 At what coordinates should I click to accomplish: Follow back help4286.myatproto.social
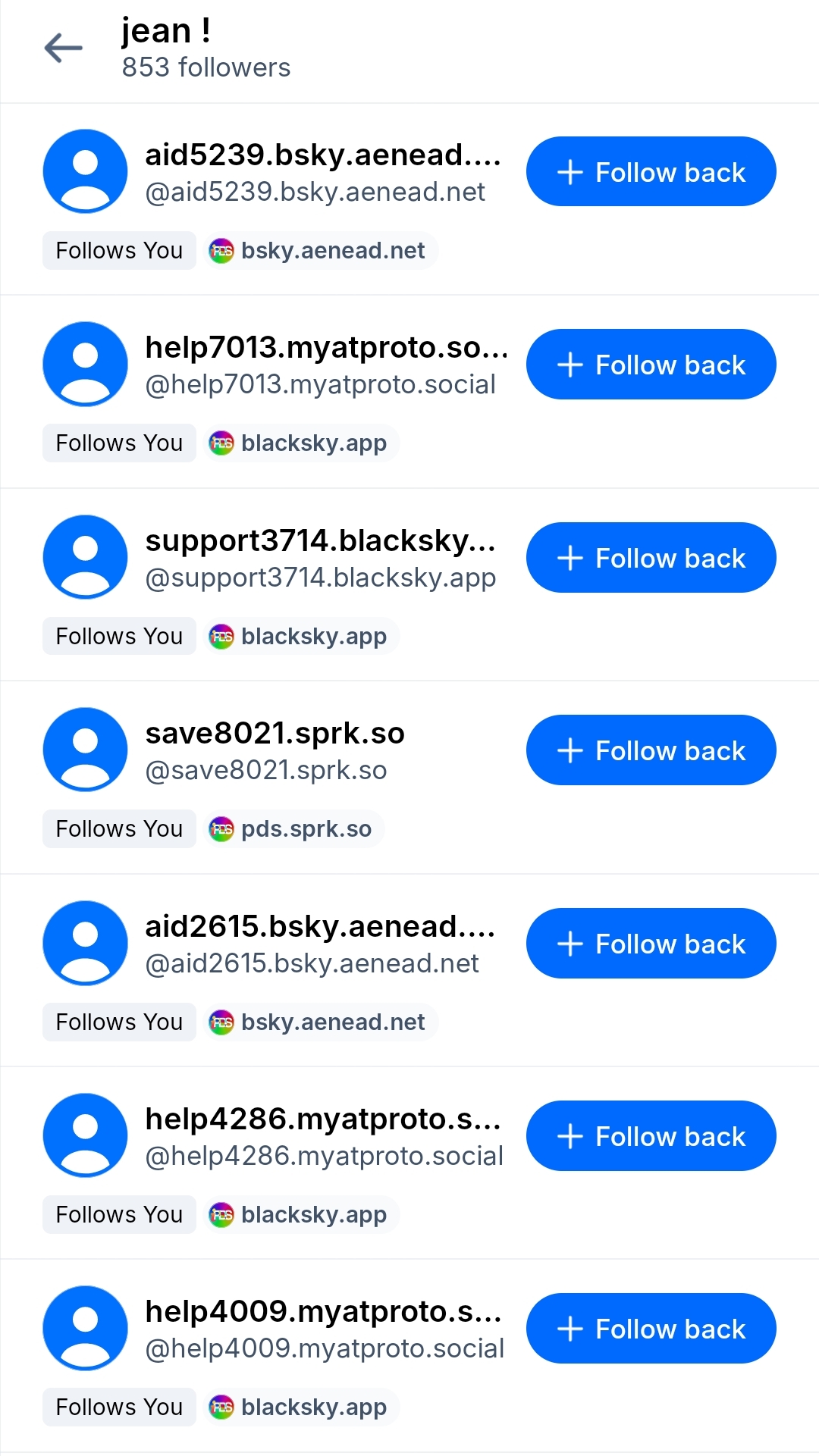pos(651,1136)
